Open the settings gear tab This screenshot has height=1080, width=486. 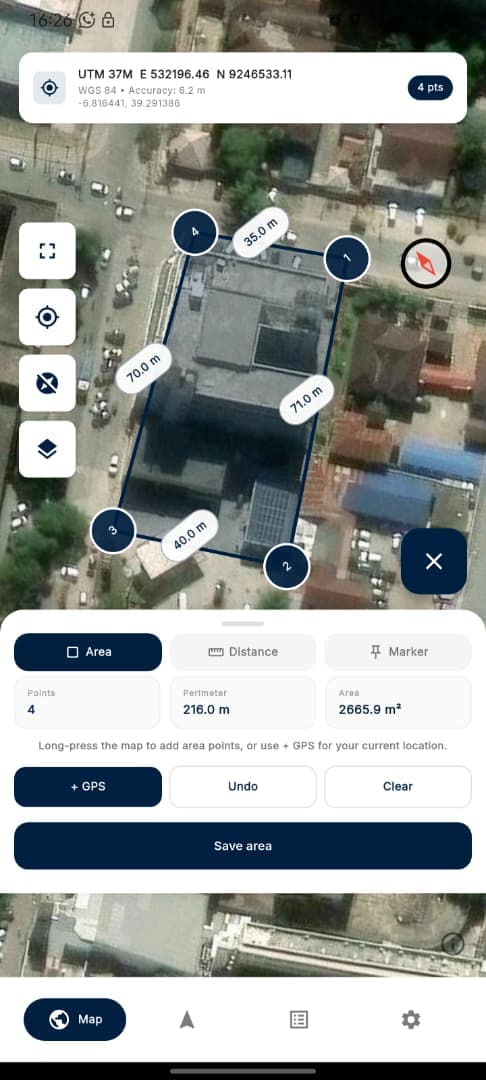[411, 1019]
